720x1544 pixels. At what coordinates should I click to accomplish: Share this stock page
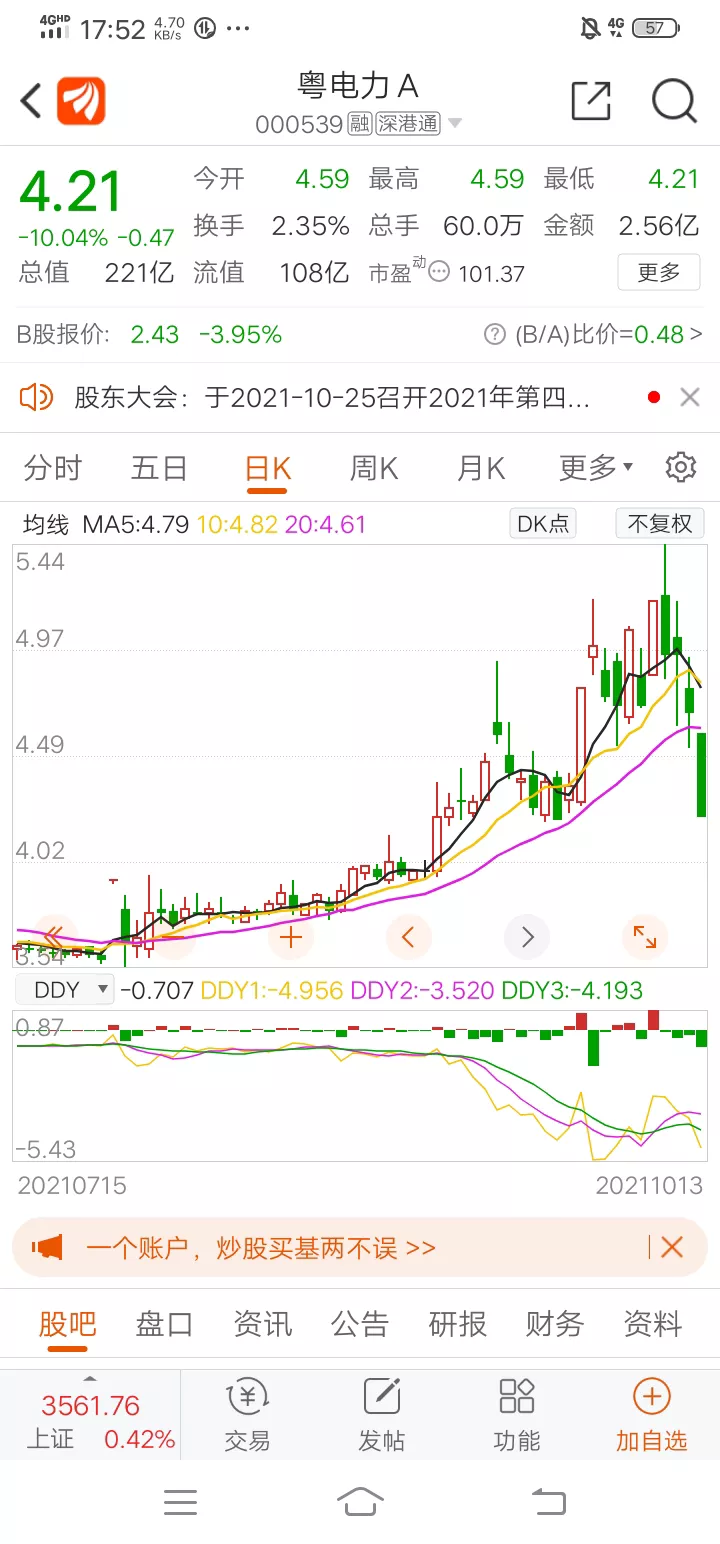tap(591, 101)
